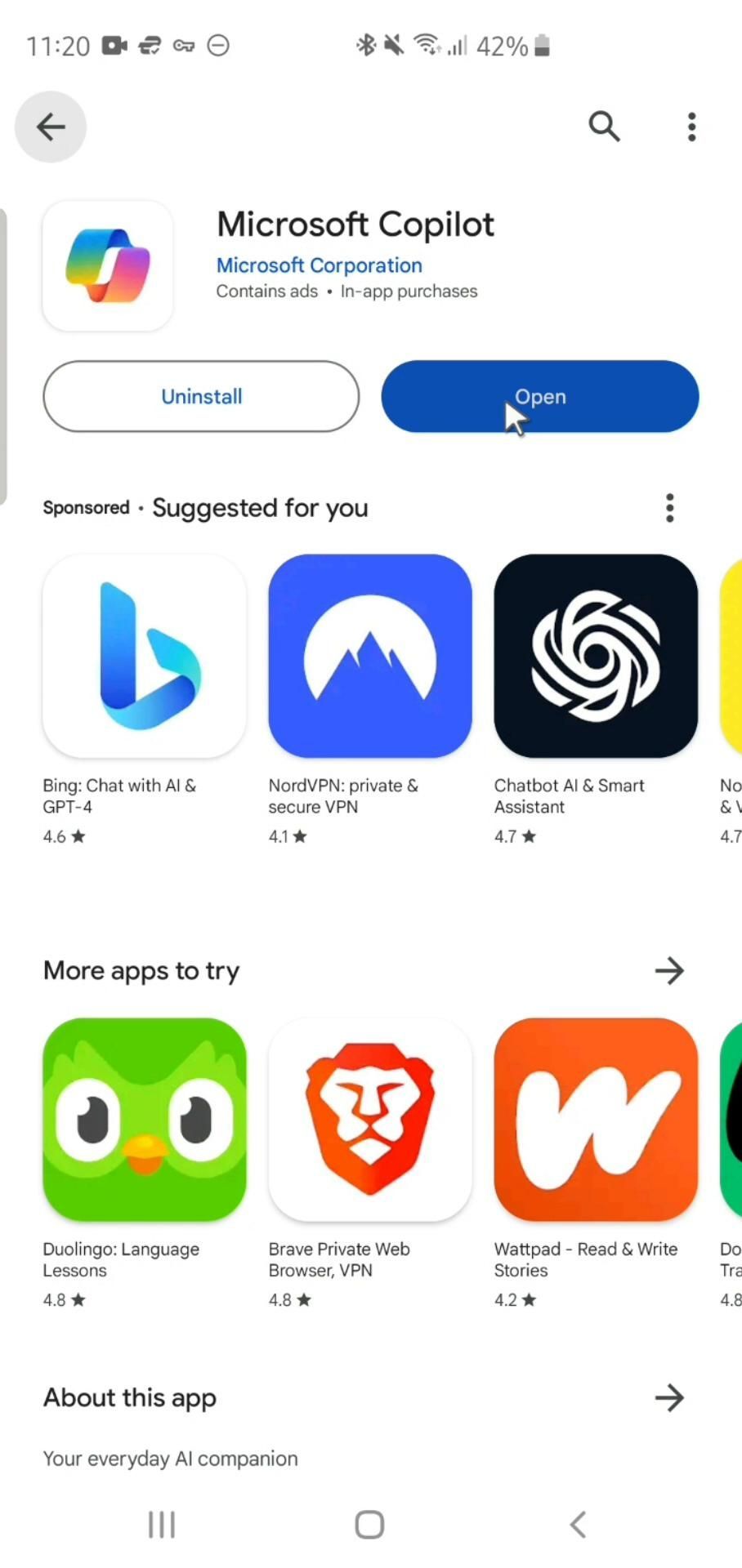Screen dimensions: 742x1568
Task: View Brave Private Web Browser, VPN
Action: point(370,1119)
